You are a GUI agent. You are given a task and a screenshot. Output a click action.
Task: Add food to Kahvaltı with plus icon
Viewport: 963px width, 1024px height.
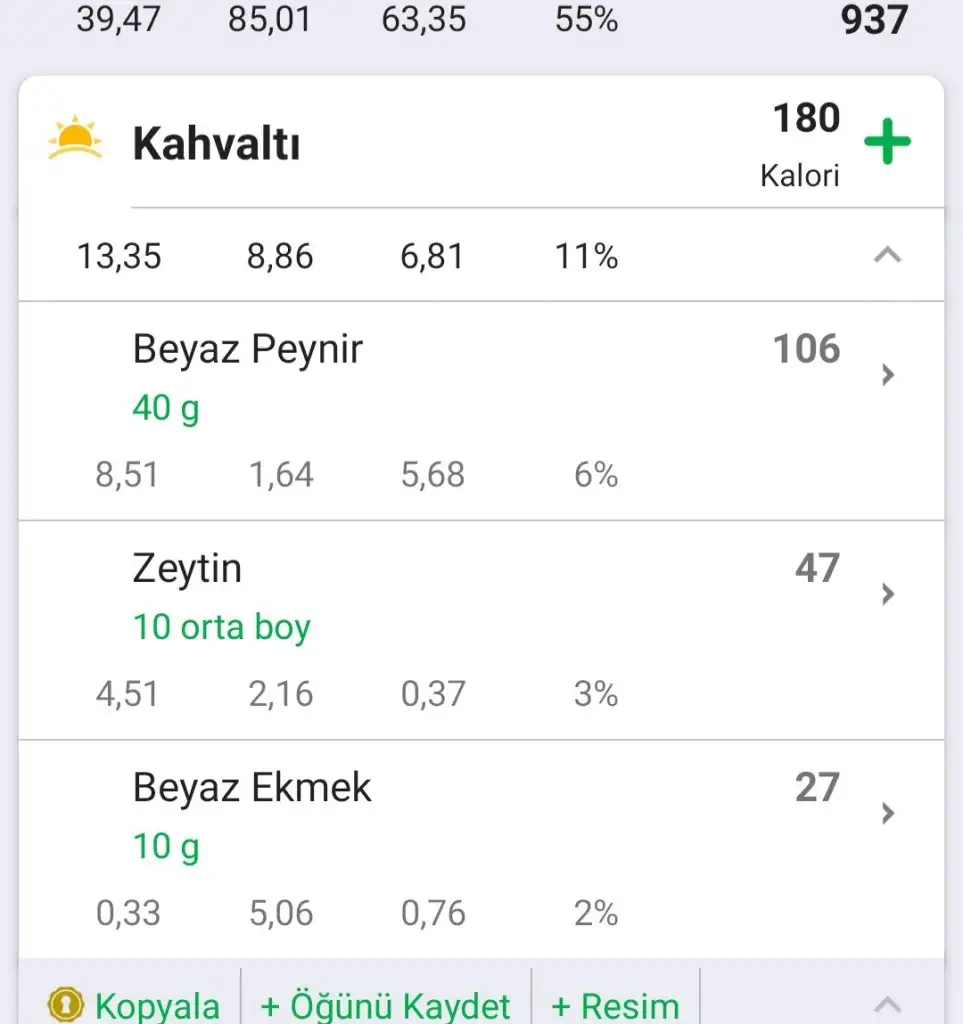887,143
